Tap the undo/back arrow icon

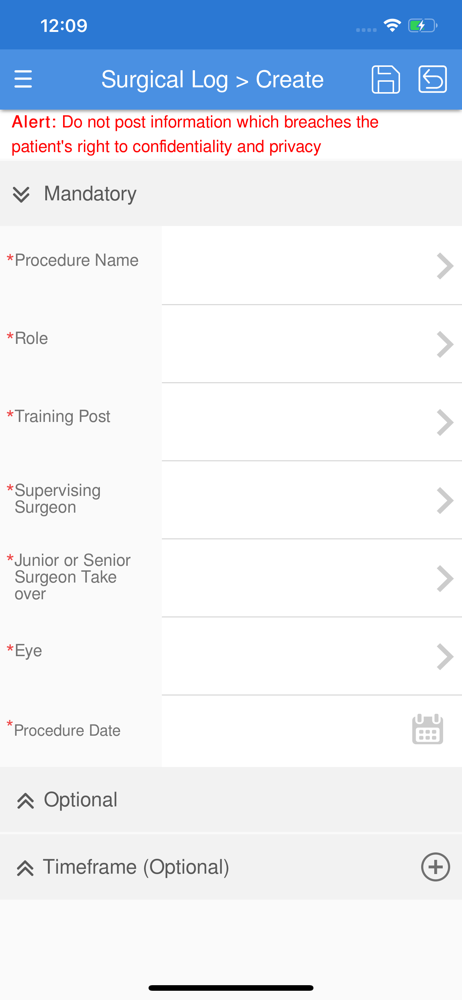[x=432, y=80]
